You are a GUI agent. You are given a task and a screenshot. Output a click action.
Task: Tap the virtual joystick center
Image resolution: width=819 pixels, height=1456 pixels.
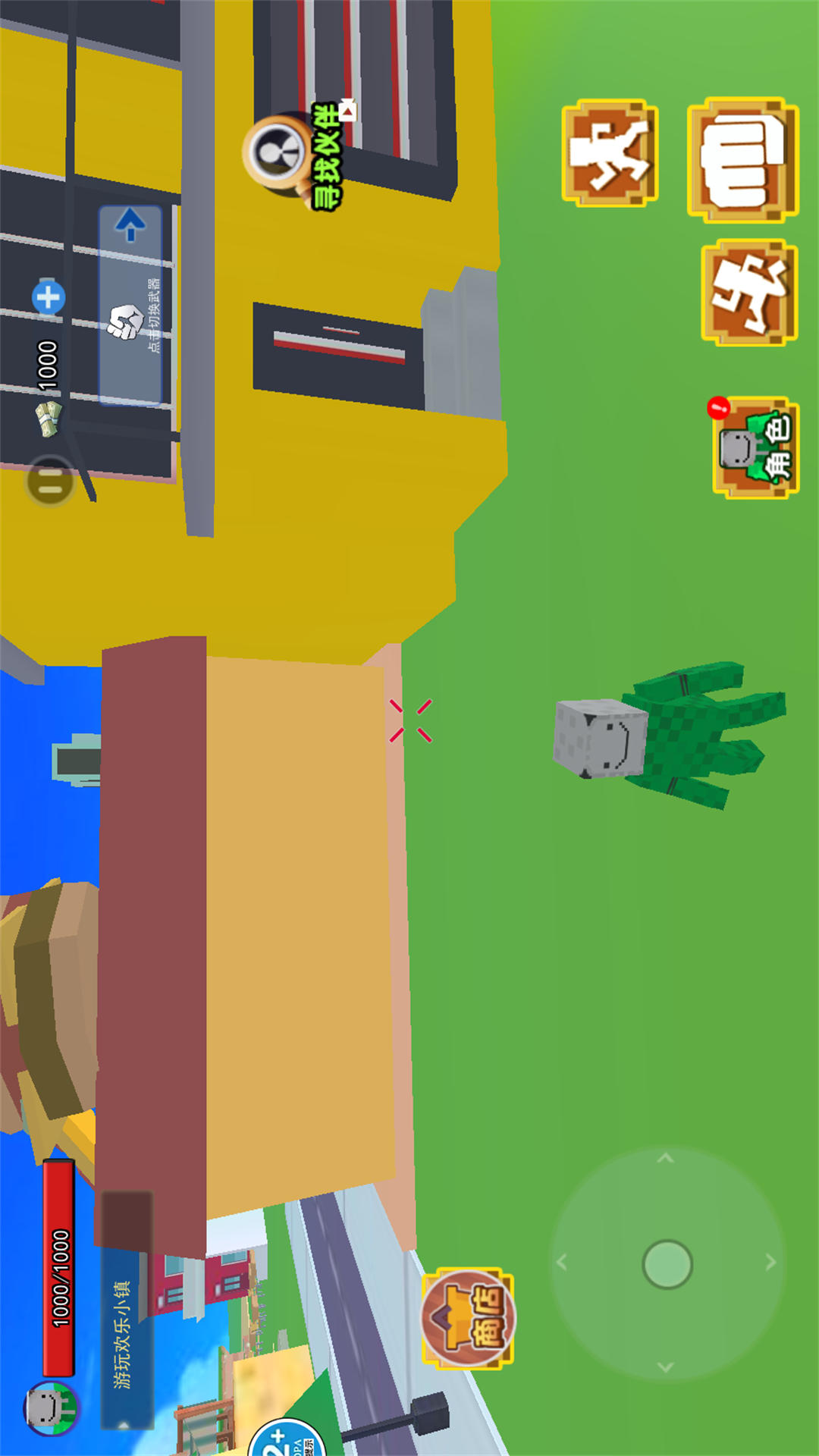(x=667, y=1264)
